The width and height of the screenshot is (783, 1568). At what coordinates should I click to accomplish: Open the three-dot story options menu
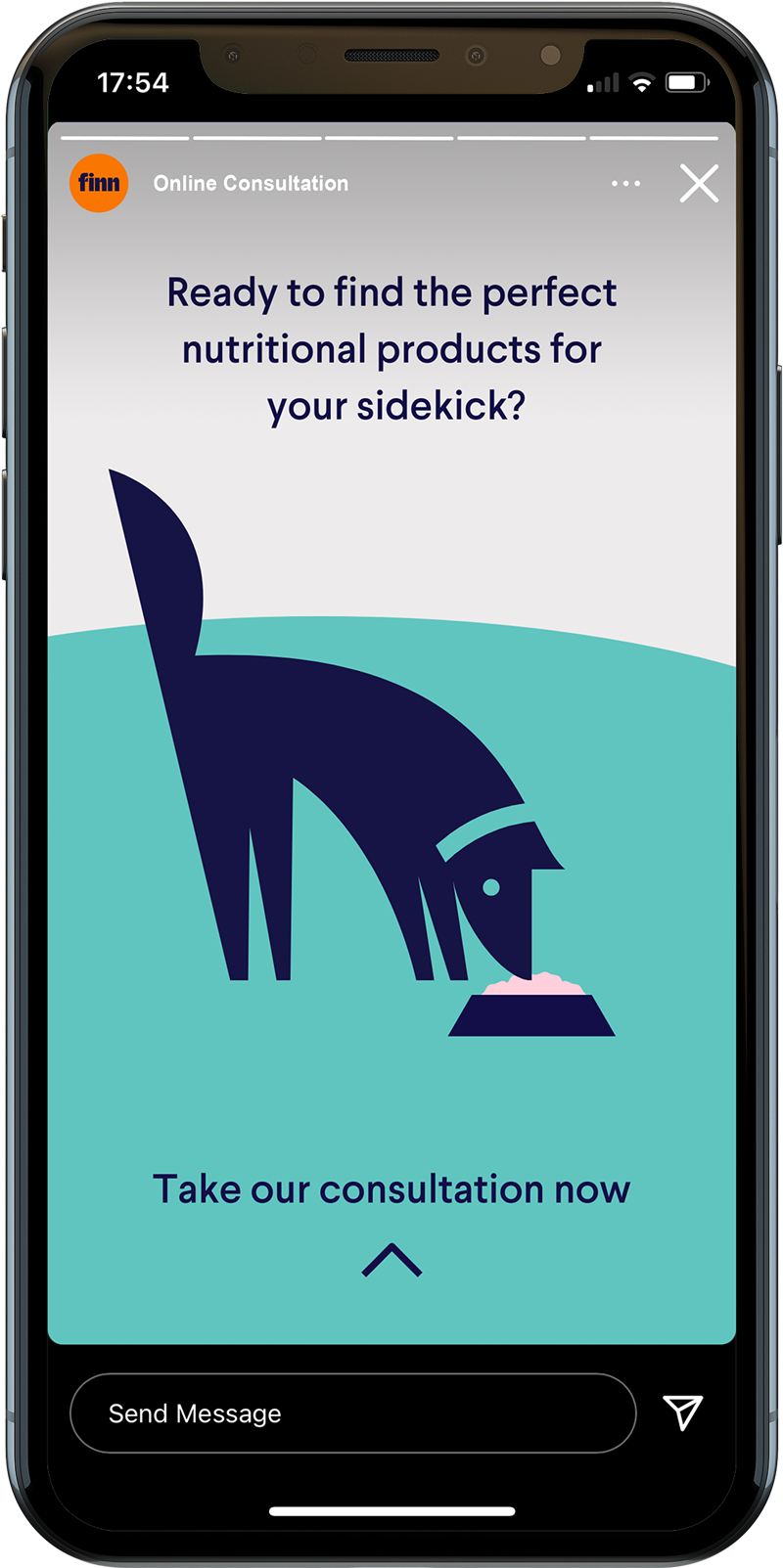[x=625, y=183]
